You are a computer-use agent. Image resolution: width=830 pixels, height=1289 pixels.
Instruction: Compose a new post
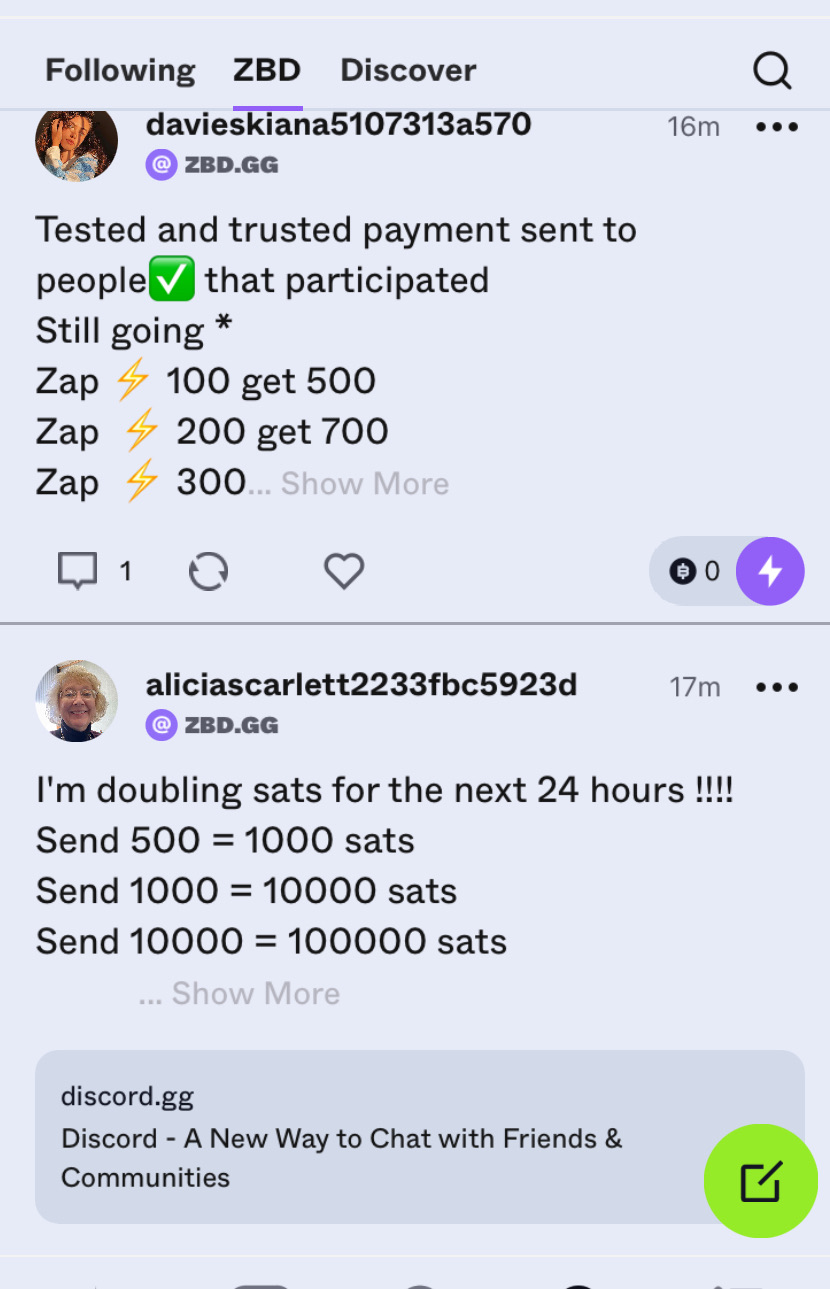click(760, 1181)
